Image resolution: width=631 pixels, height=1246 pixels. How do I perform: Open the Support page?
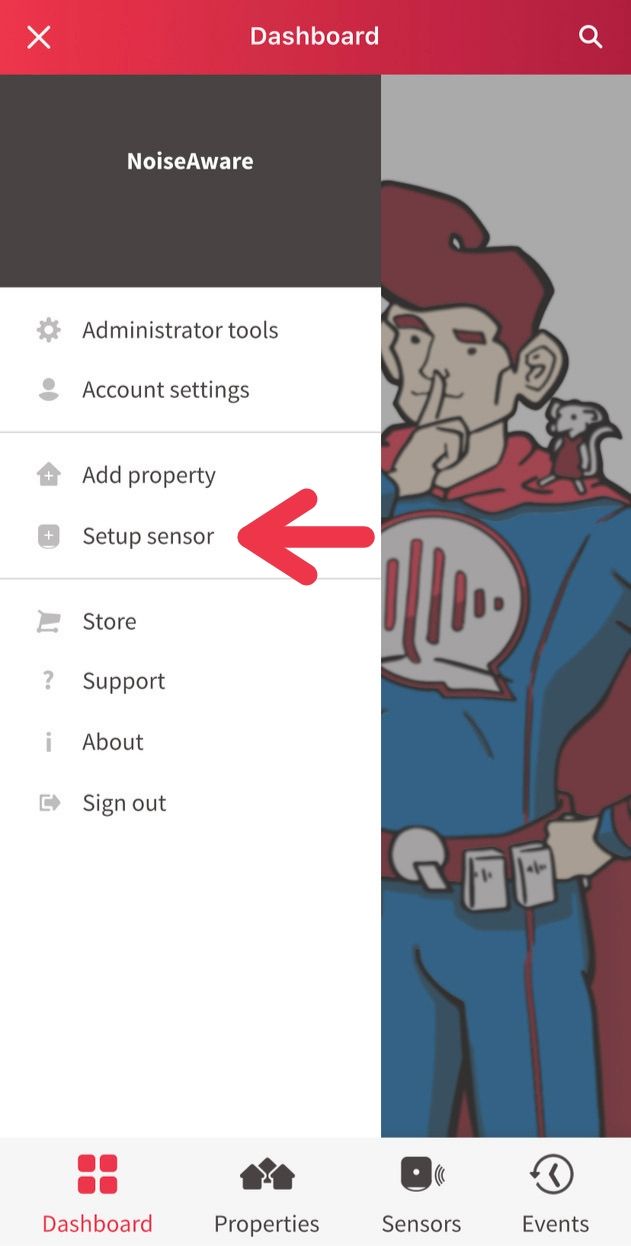[x=190, y=681]
